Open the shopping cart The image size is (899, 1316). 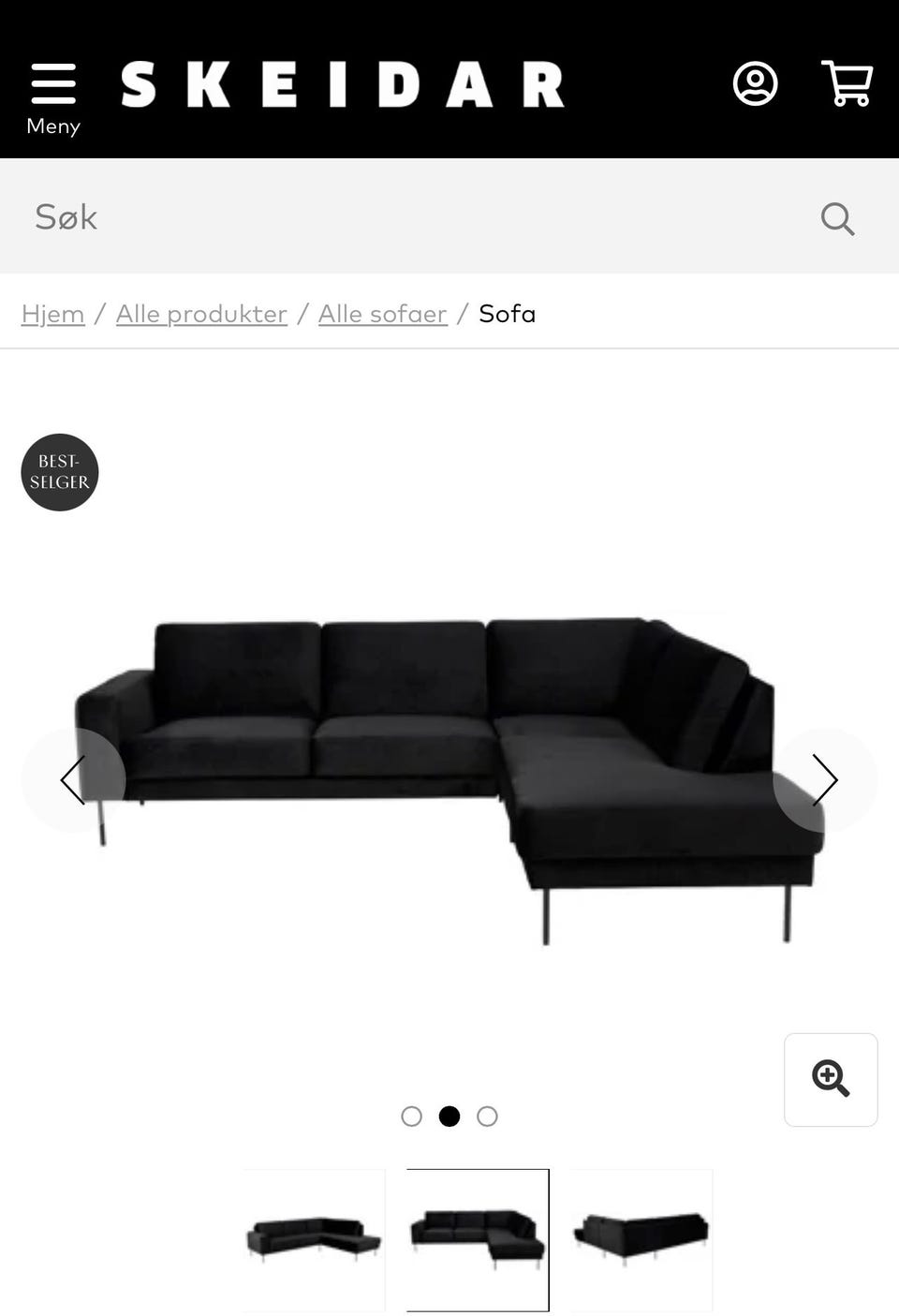(847, 83)
